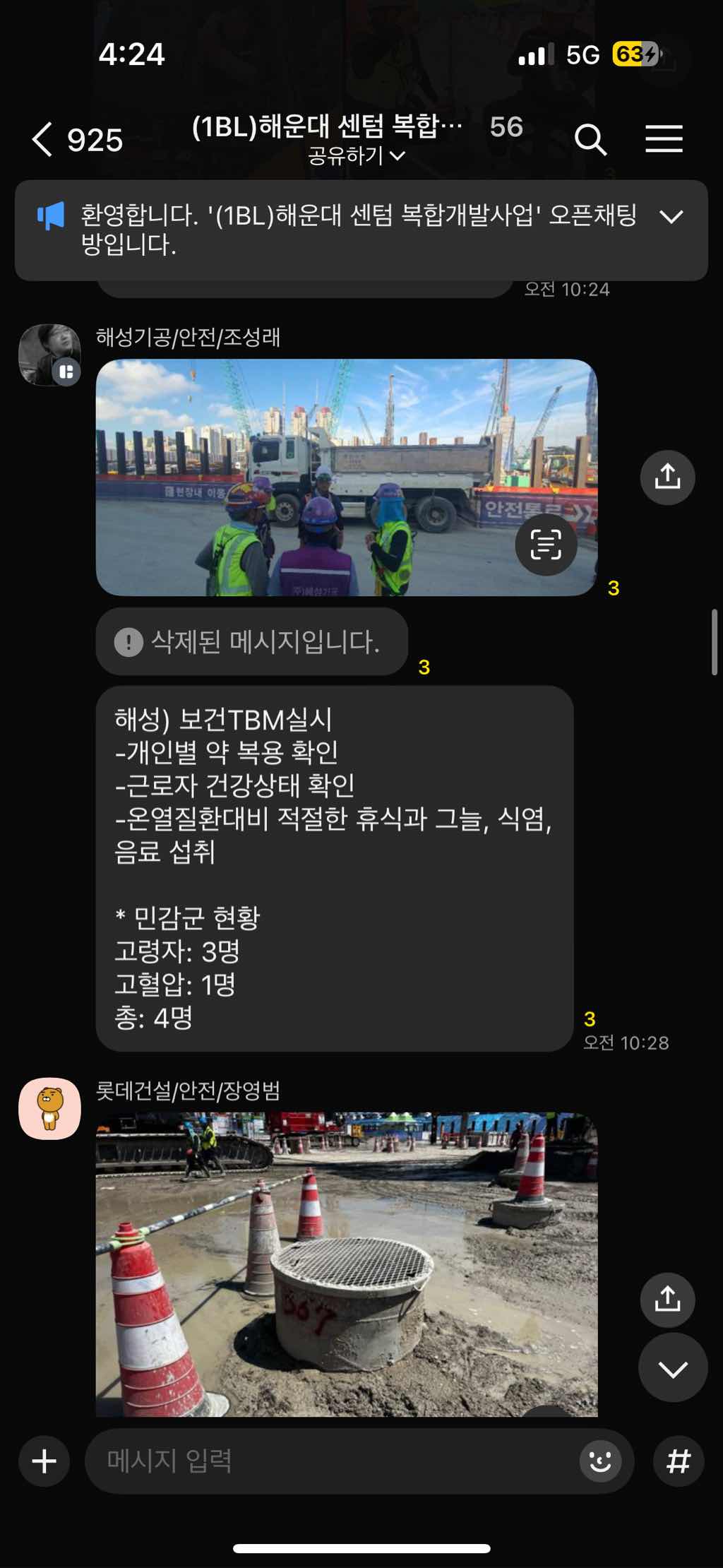Jump down to the latest messages

672,1368
